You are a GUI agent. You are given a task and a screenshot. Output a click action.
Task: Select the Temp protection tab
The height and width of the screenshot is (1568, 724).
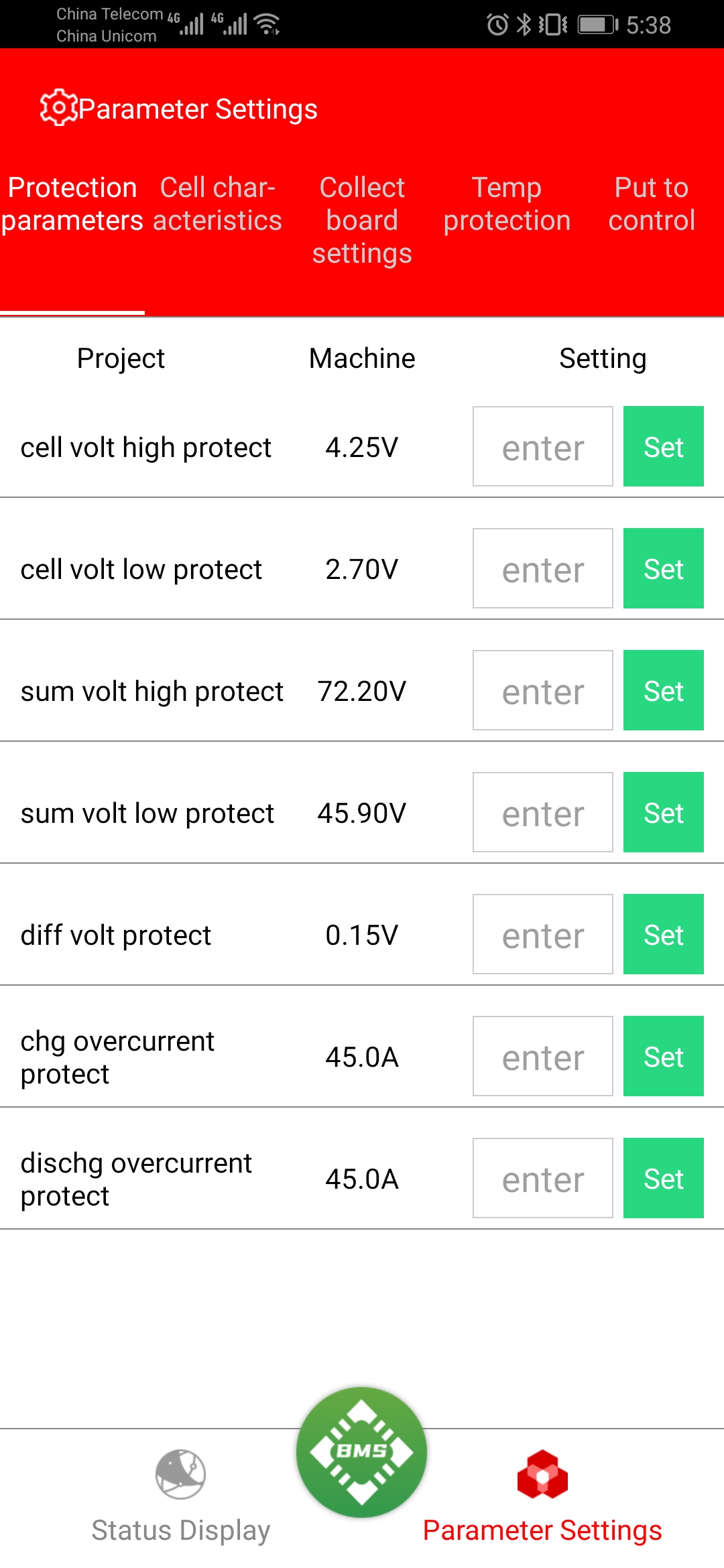click(x=507, y=204)
